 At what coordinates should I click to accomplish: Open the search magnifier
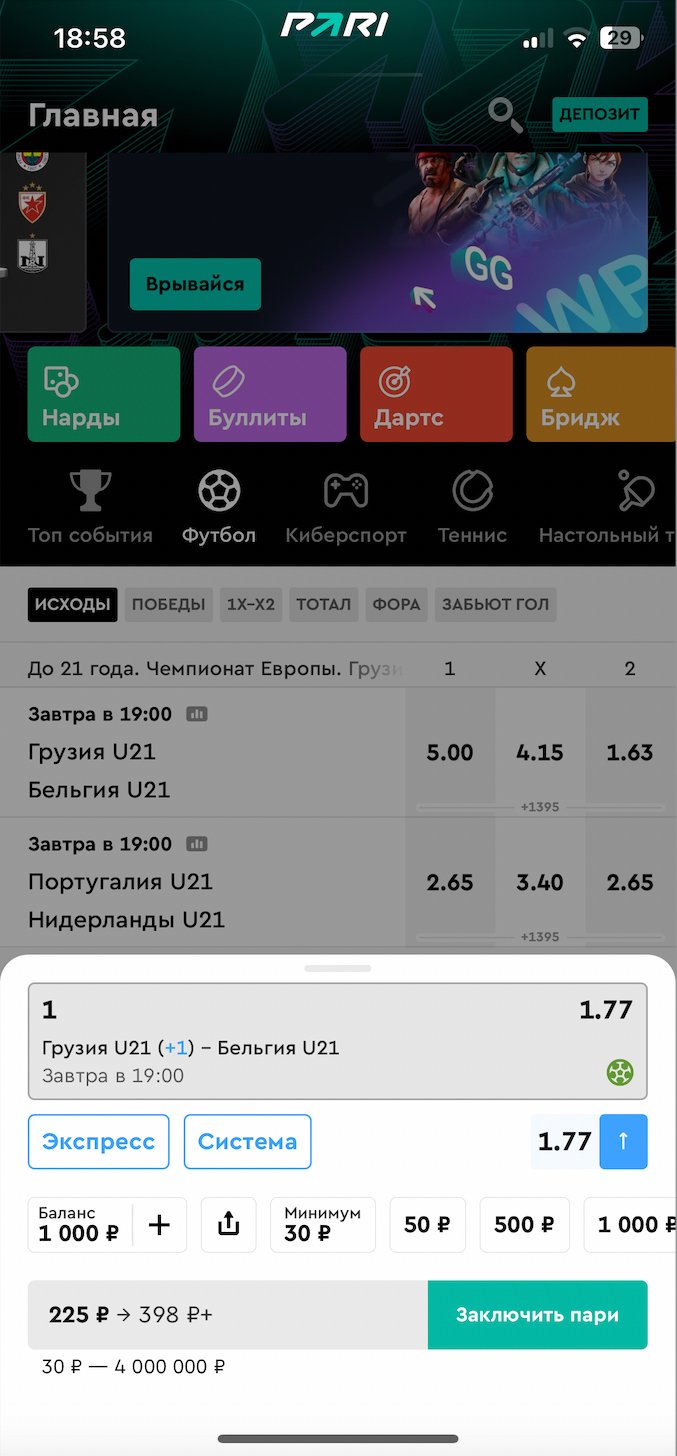point(505,116)
